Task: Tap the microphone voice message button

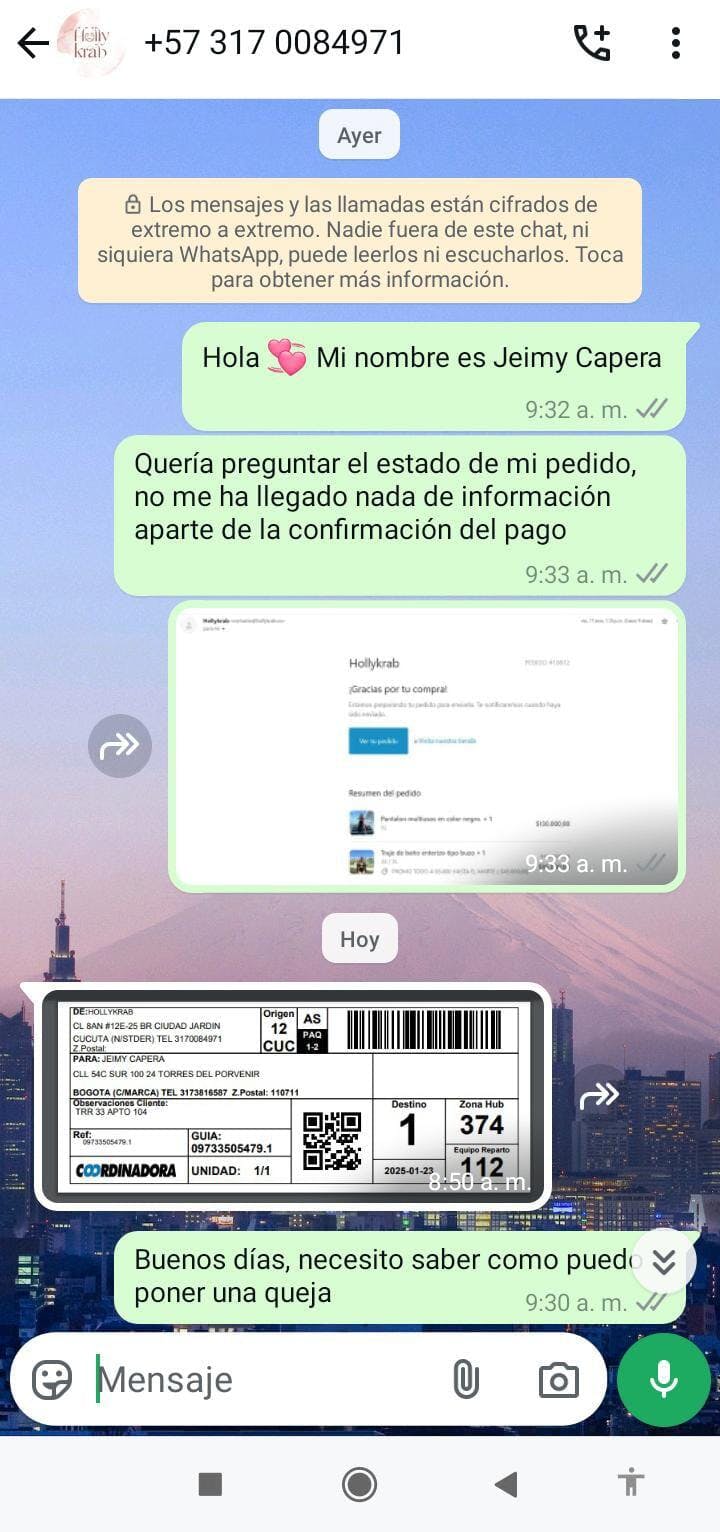Action: tap(664, 1380)
